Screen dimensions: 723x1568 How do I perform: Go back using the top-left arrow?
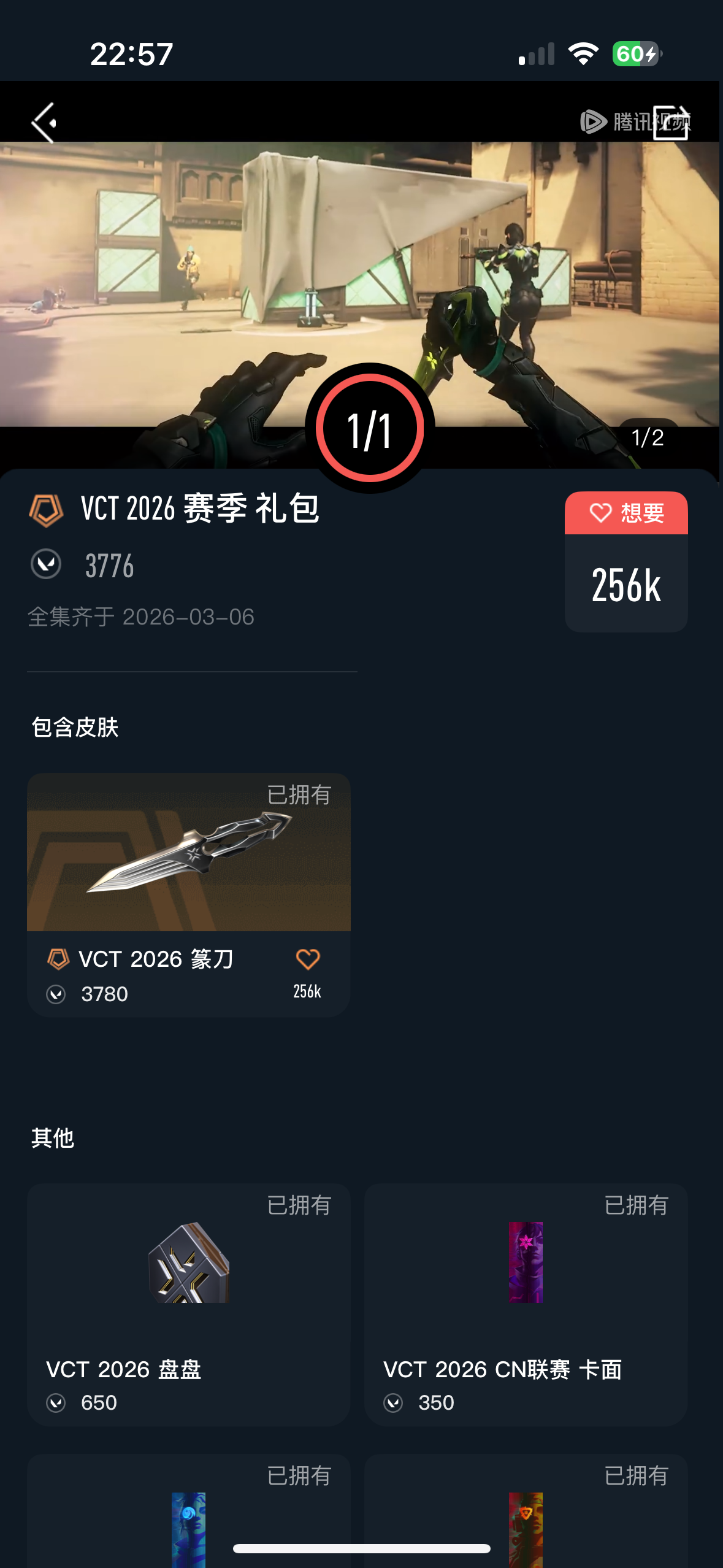[x=44, y=123]
